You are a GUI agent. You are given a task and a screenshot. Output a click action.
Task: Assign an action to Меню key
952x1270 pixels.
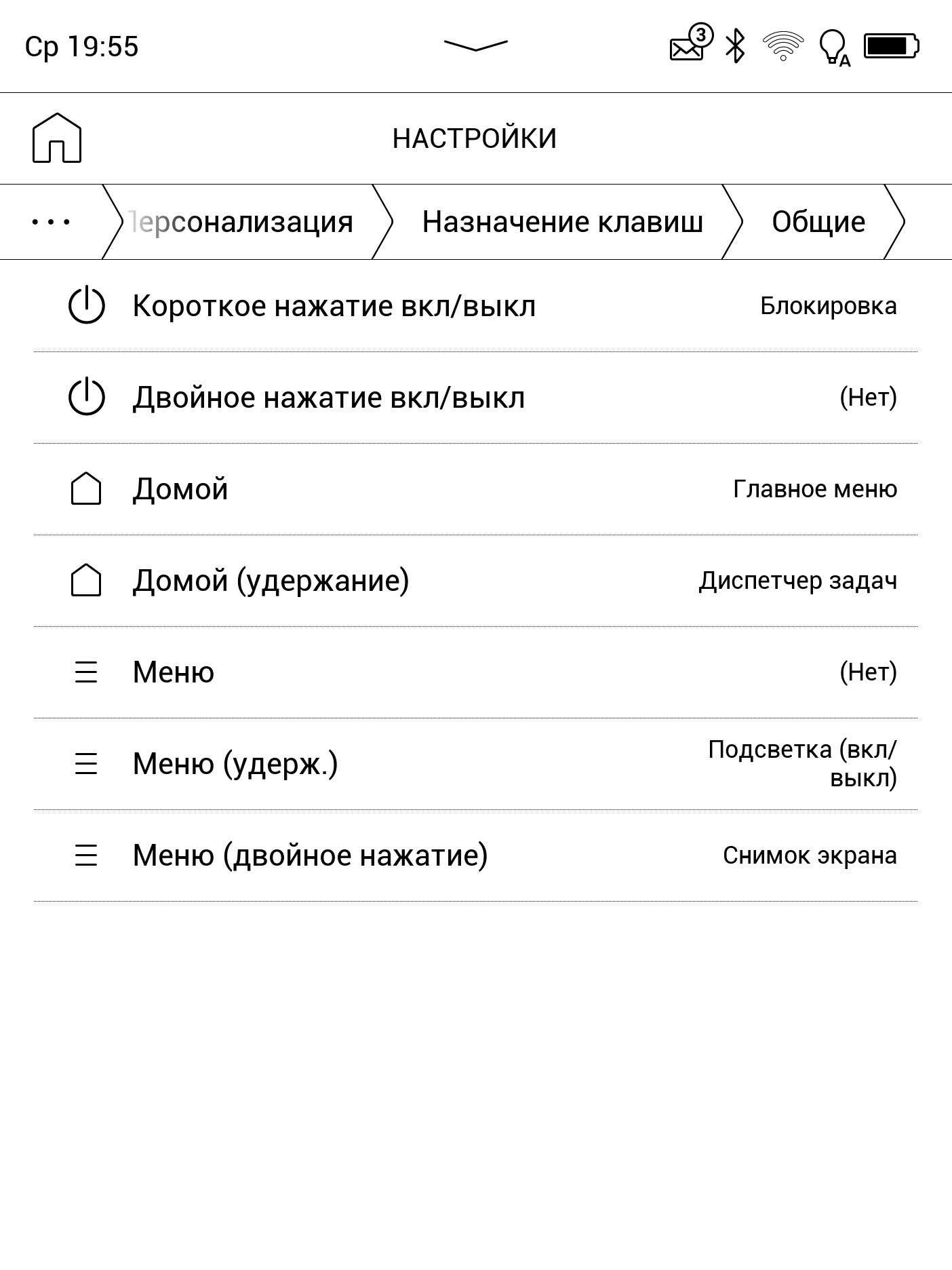pyautogui.click(x=475, y=672)
